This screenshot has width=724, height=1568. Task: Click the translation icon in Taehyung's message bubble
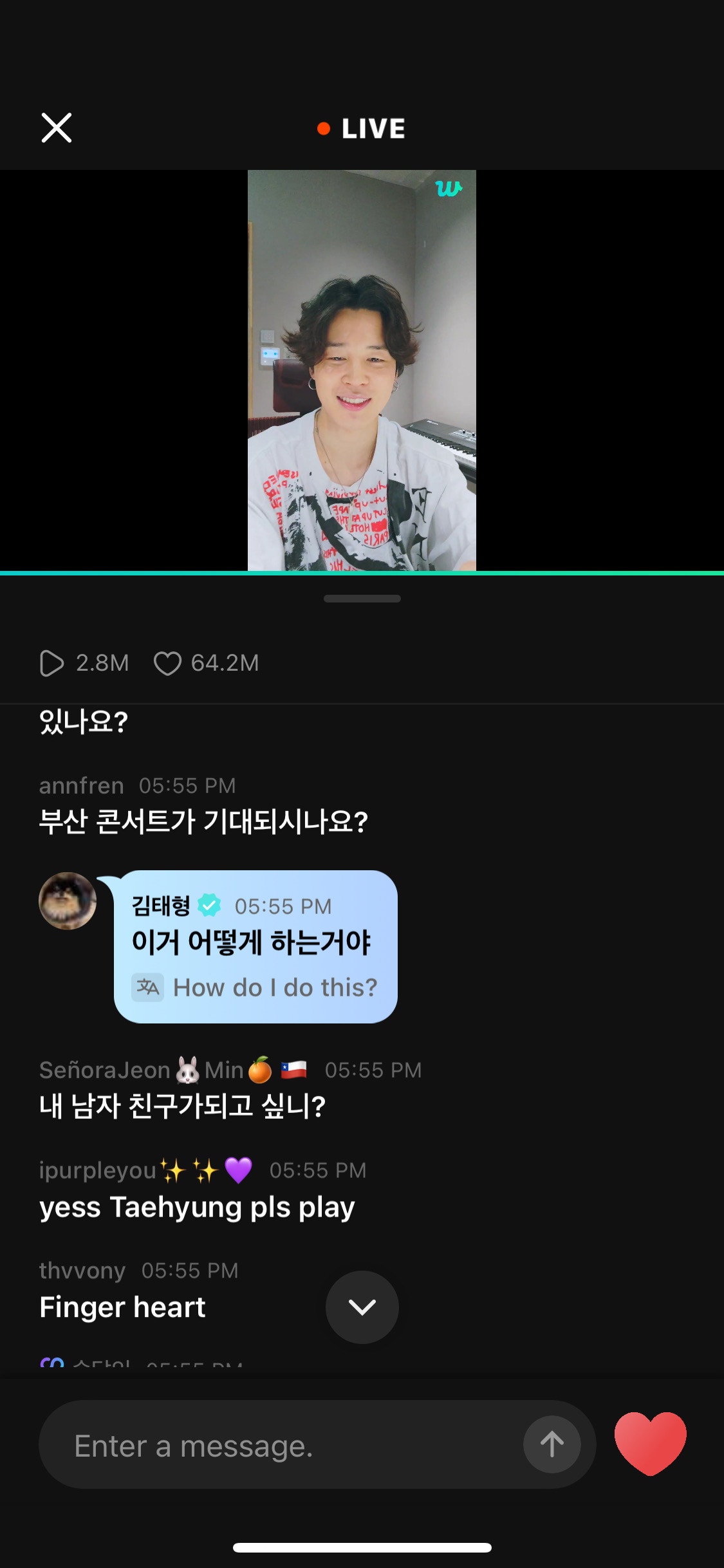pyautogui.click(x=149, y=987)
